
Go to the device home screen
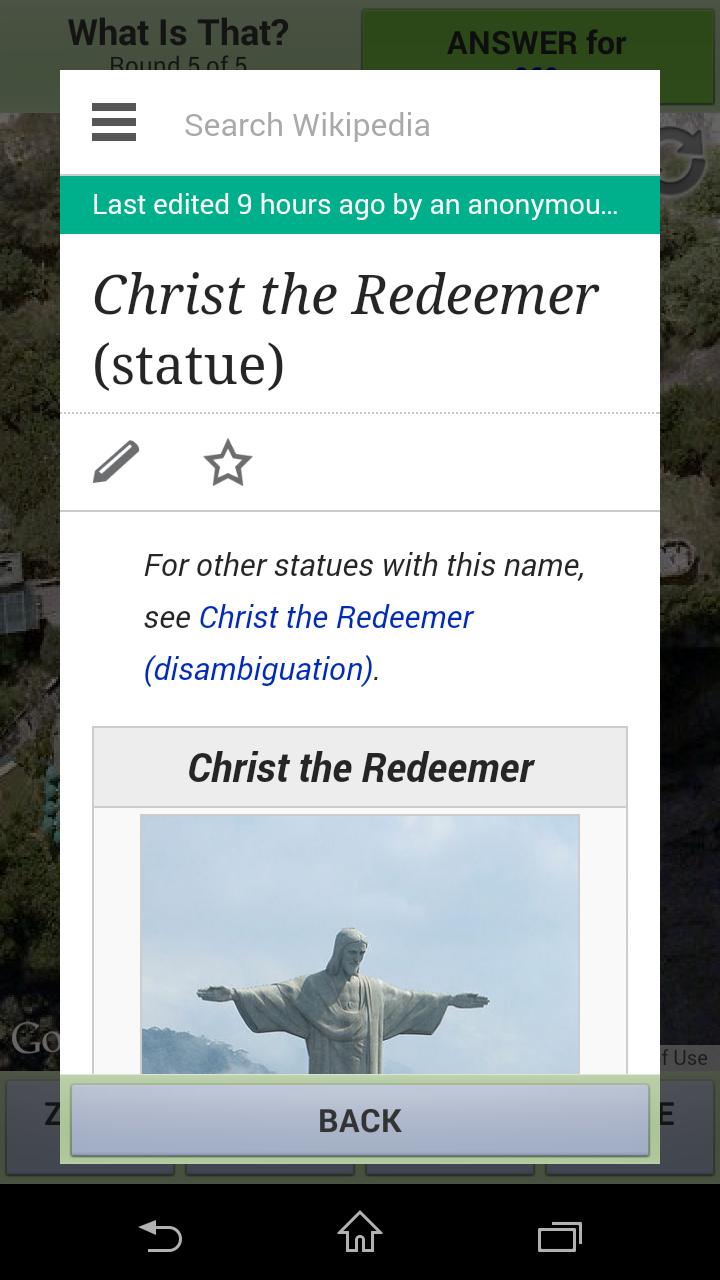coord(359,1235)
